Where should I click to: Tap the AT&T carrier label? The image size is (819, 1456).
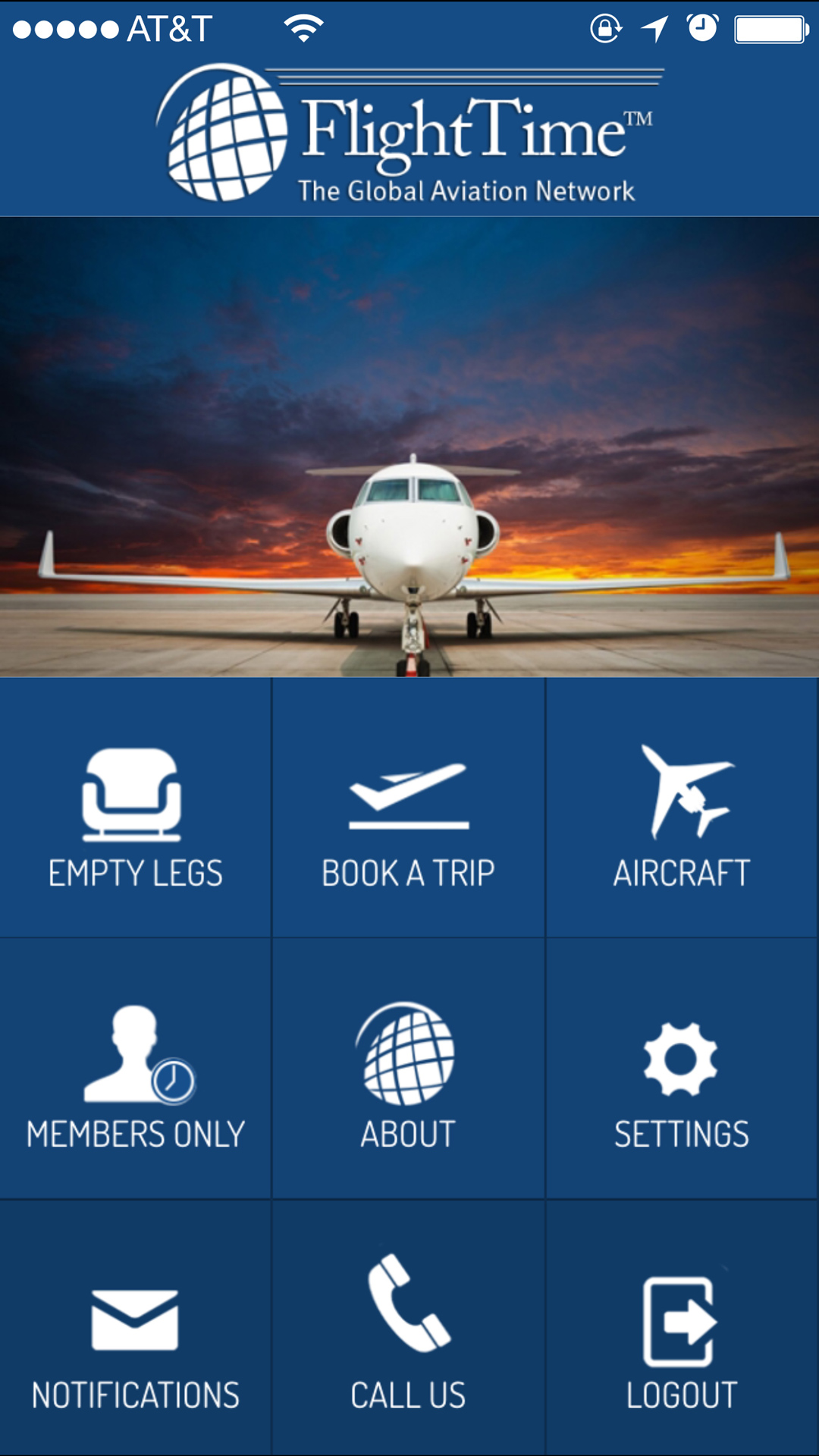168,29
